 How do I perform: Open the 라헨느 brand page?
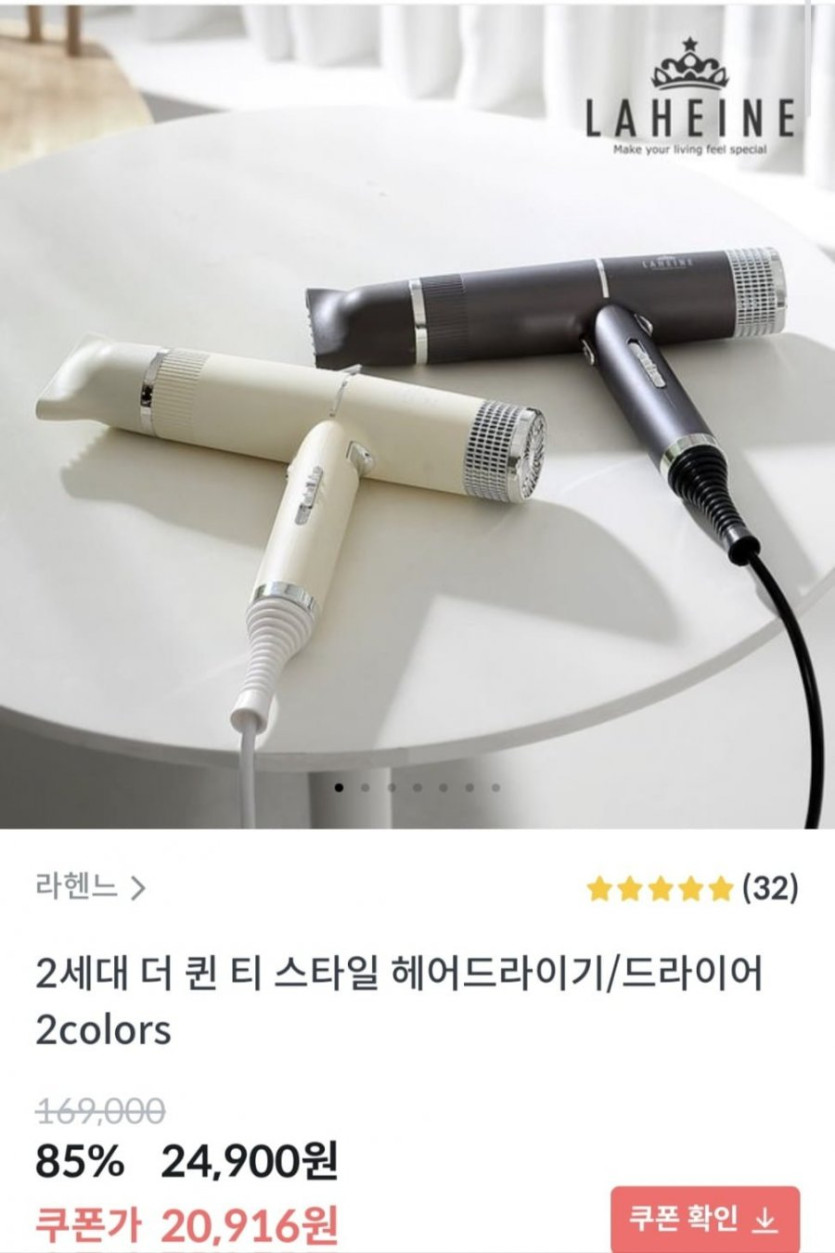tap(90, 887)
